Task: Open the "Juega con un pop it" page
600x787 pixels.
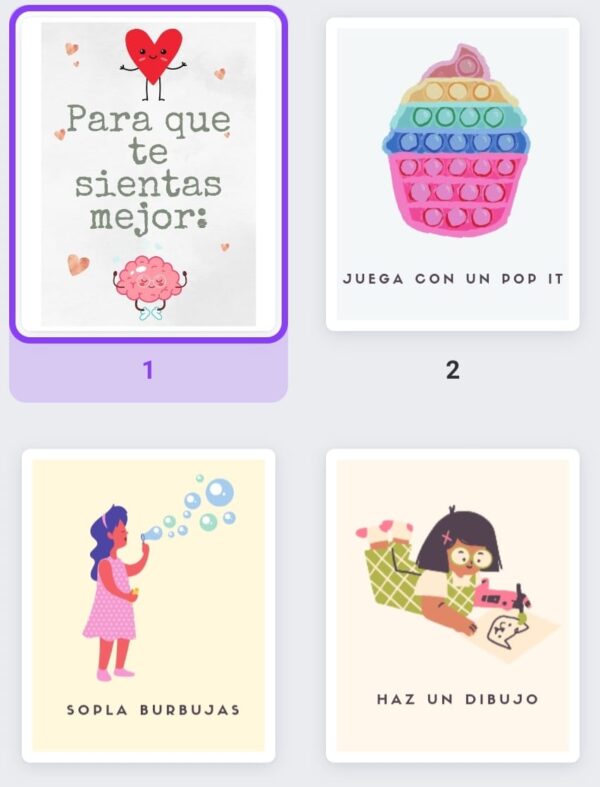Action: [x=452, y=174]
